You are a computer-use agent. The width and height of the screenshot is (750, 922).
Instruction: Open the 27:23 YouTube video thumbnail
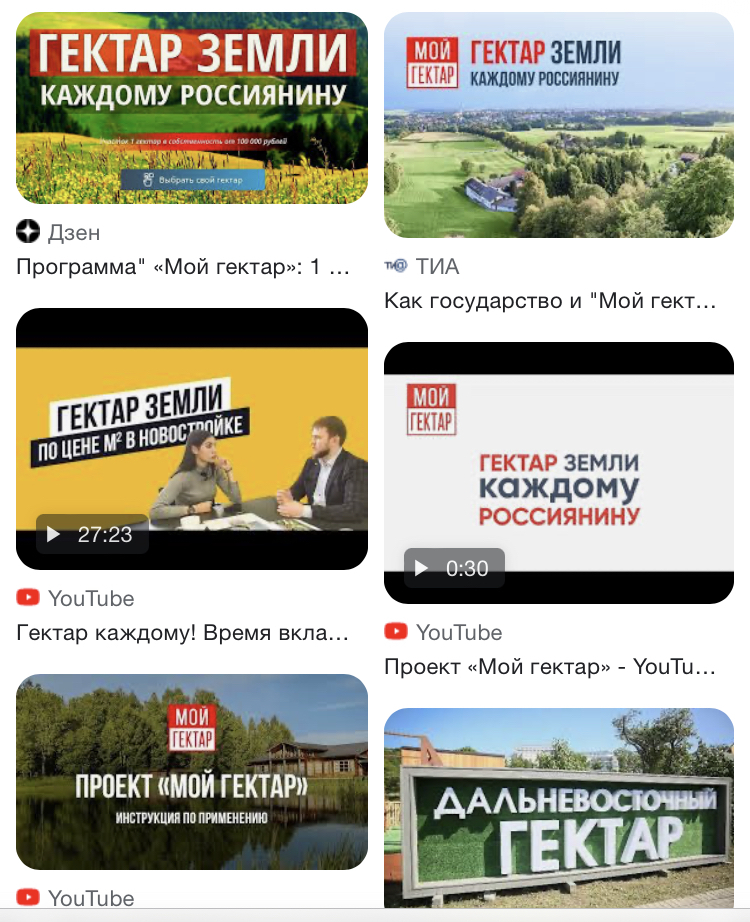[192, 438]
